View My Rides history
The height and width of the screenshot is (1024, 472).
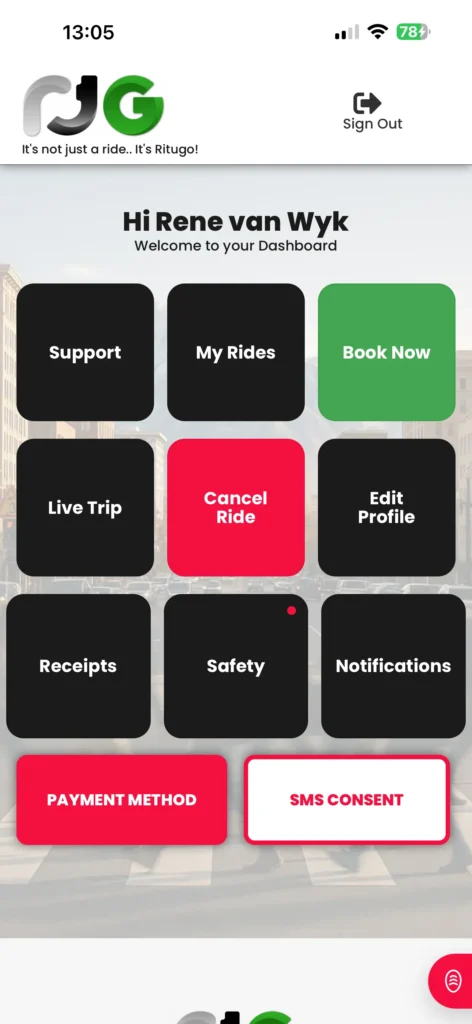pyautogui.click(x=236, y=352)
